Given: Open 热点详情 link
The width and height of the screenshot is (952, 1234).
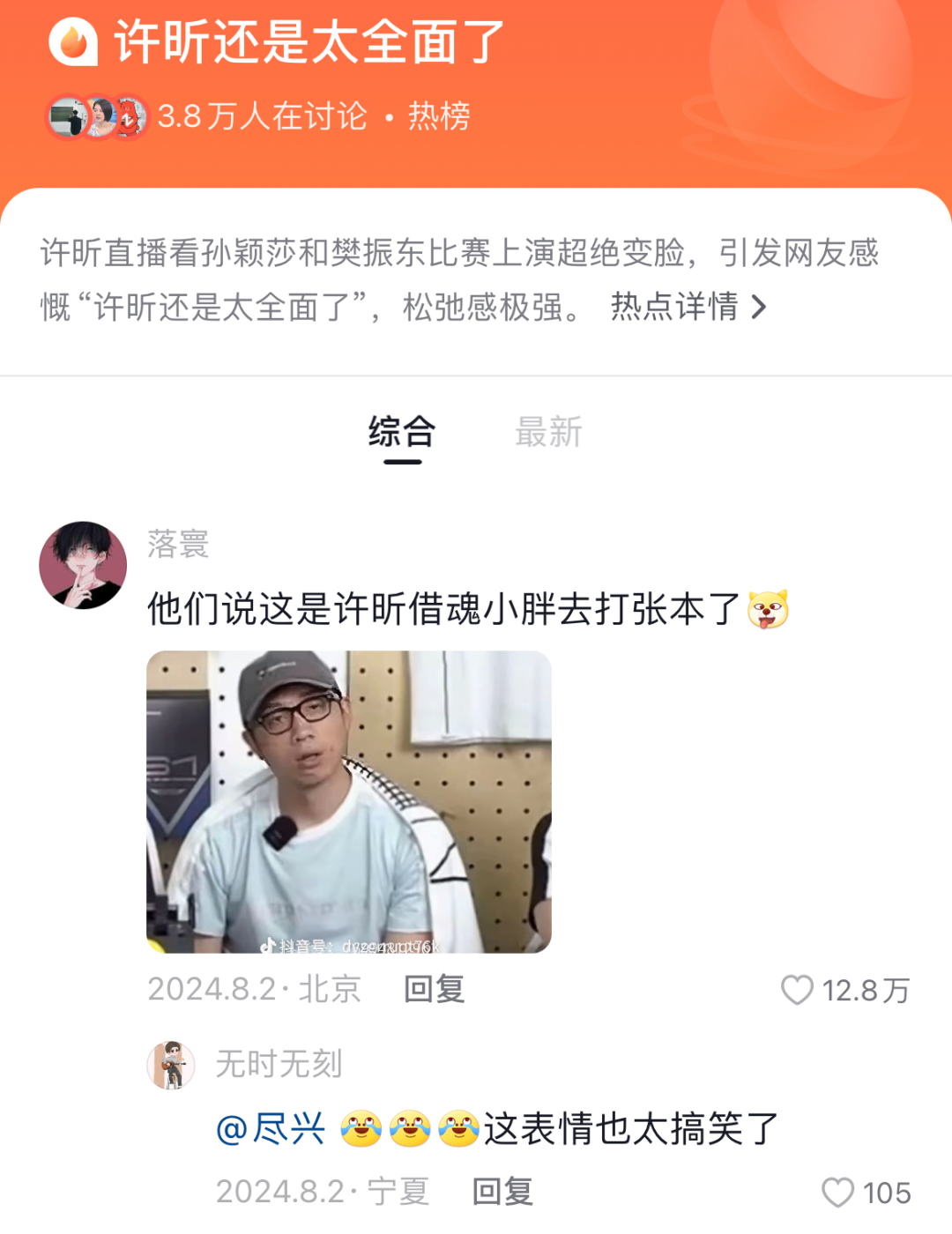Looking at the screenshot, I should pos(688,307).
